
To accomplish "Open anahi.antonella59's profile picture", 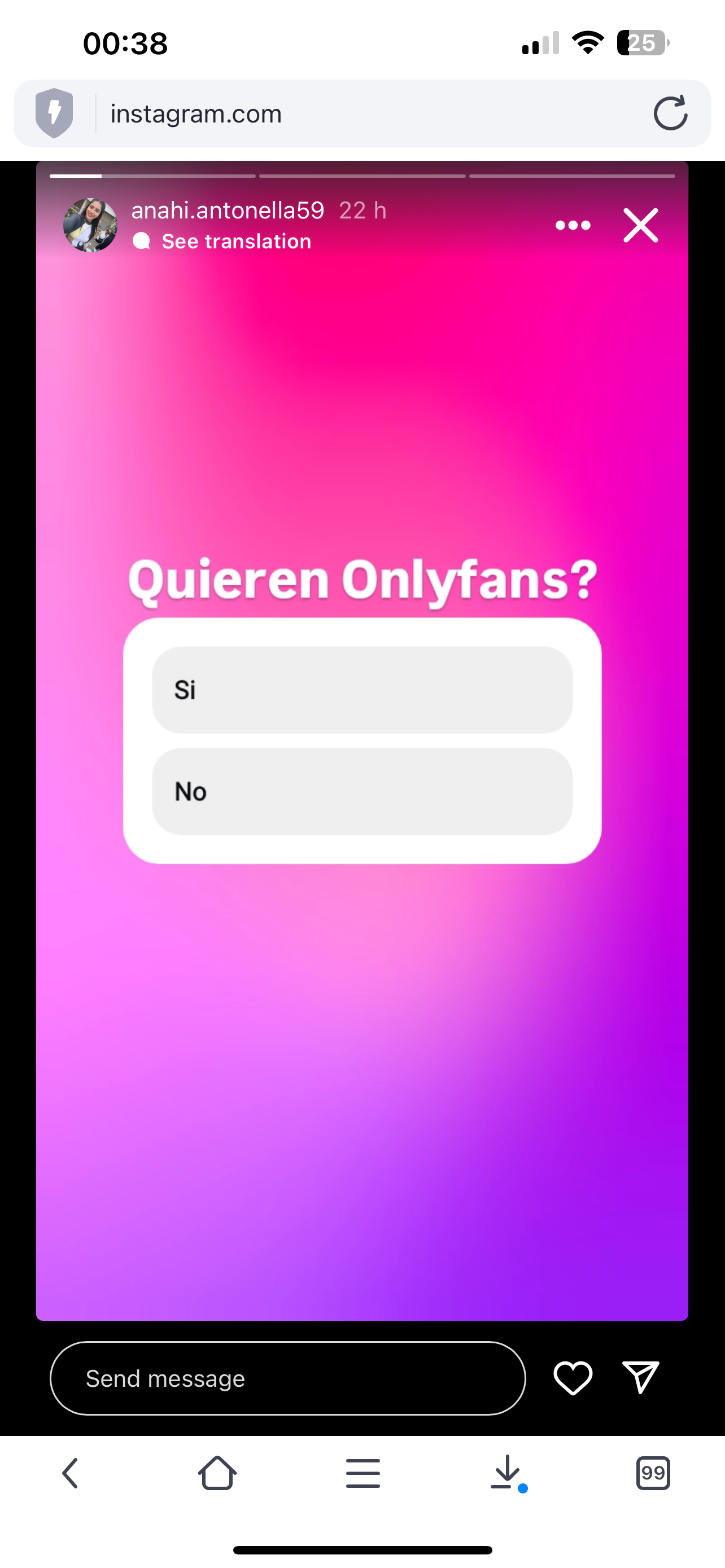I will (x=90, y=225).
